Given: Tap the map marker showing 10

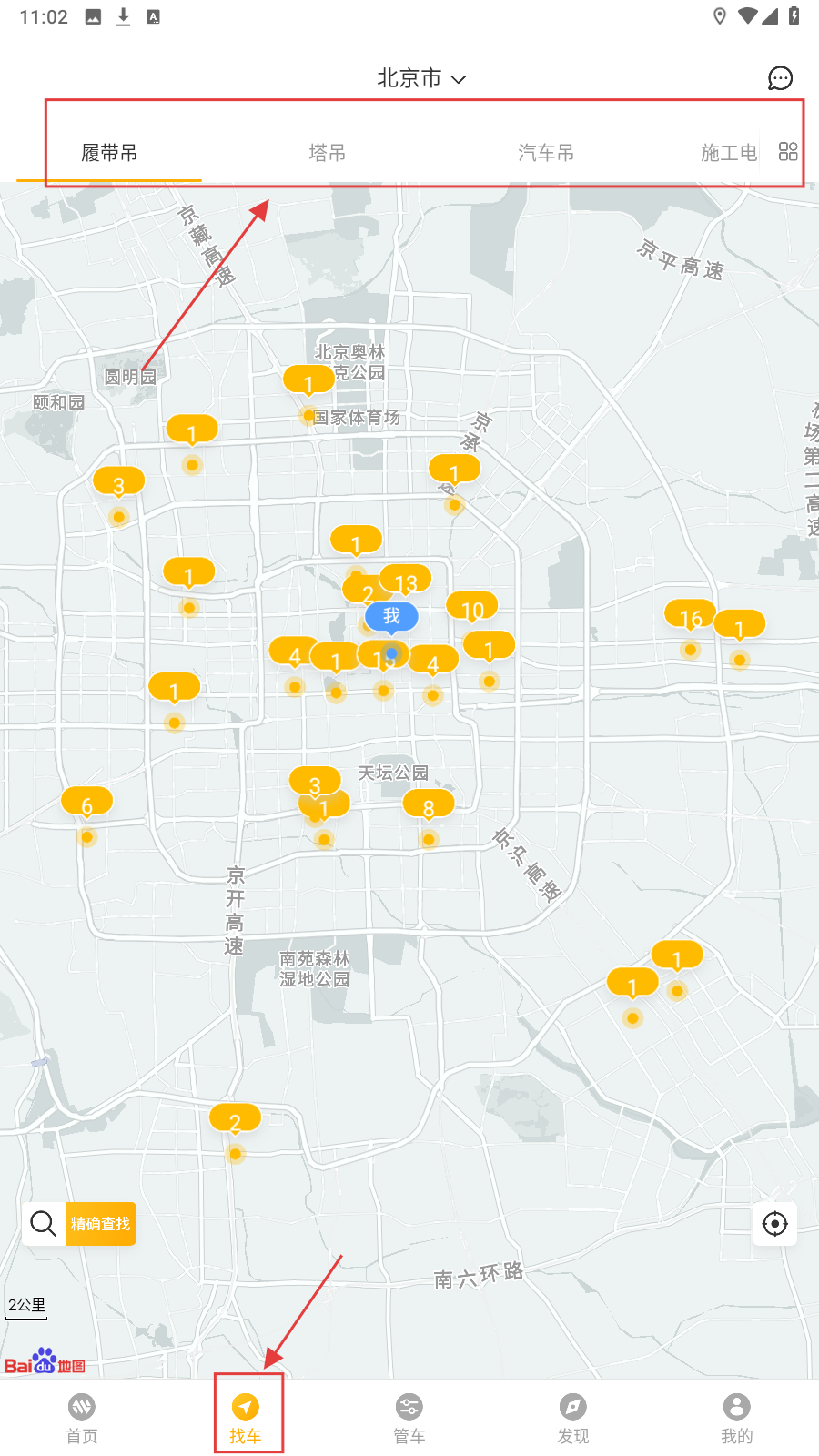Looking at the screenshot, I should click(472, 609).
